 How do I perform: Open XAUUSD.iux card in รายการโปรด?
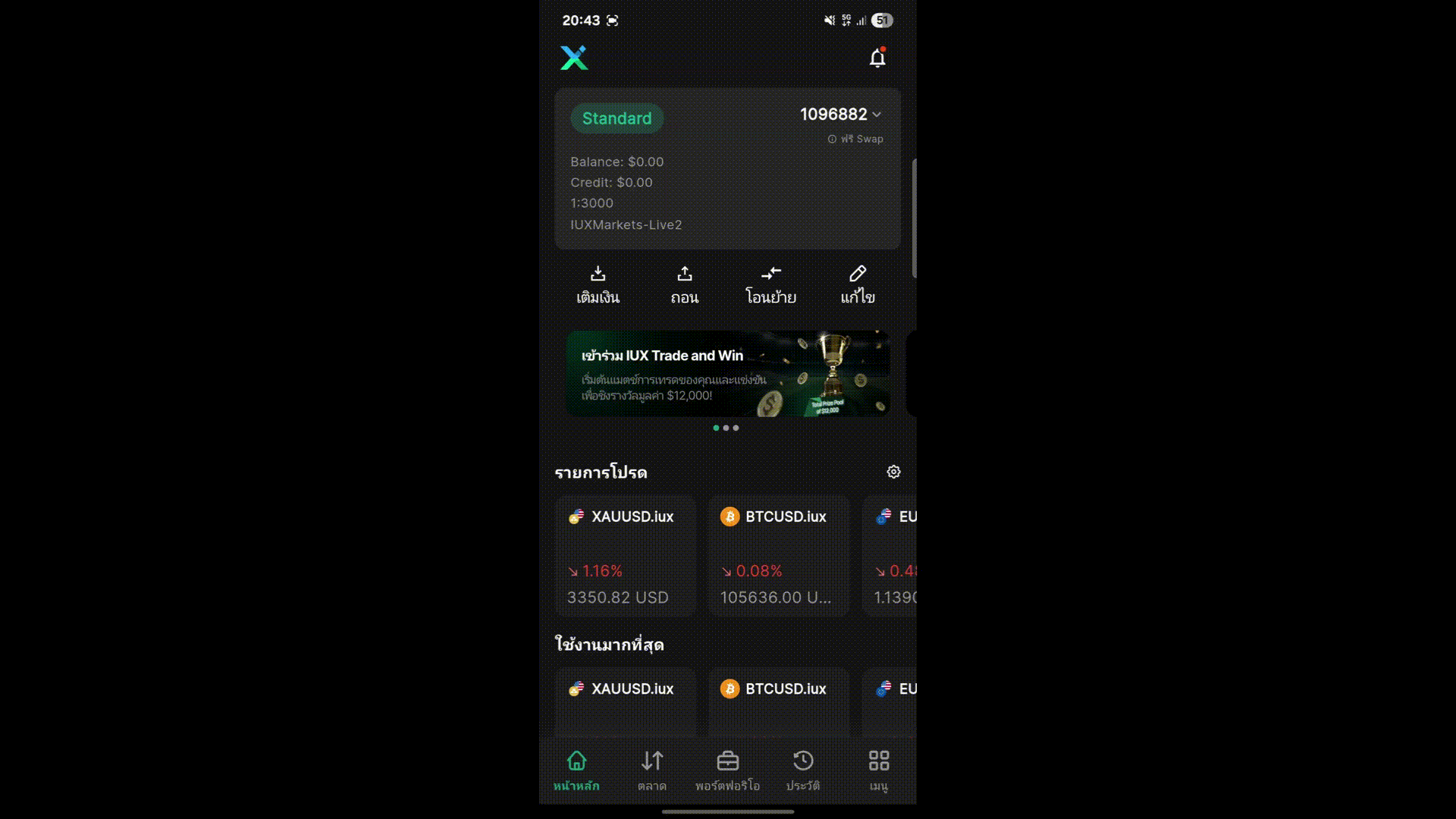(625, 556)
